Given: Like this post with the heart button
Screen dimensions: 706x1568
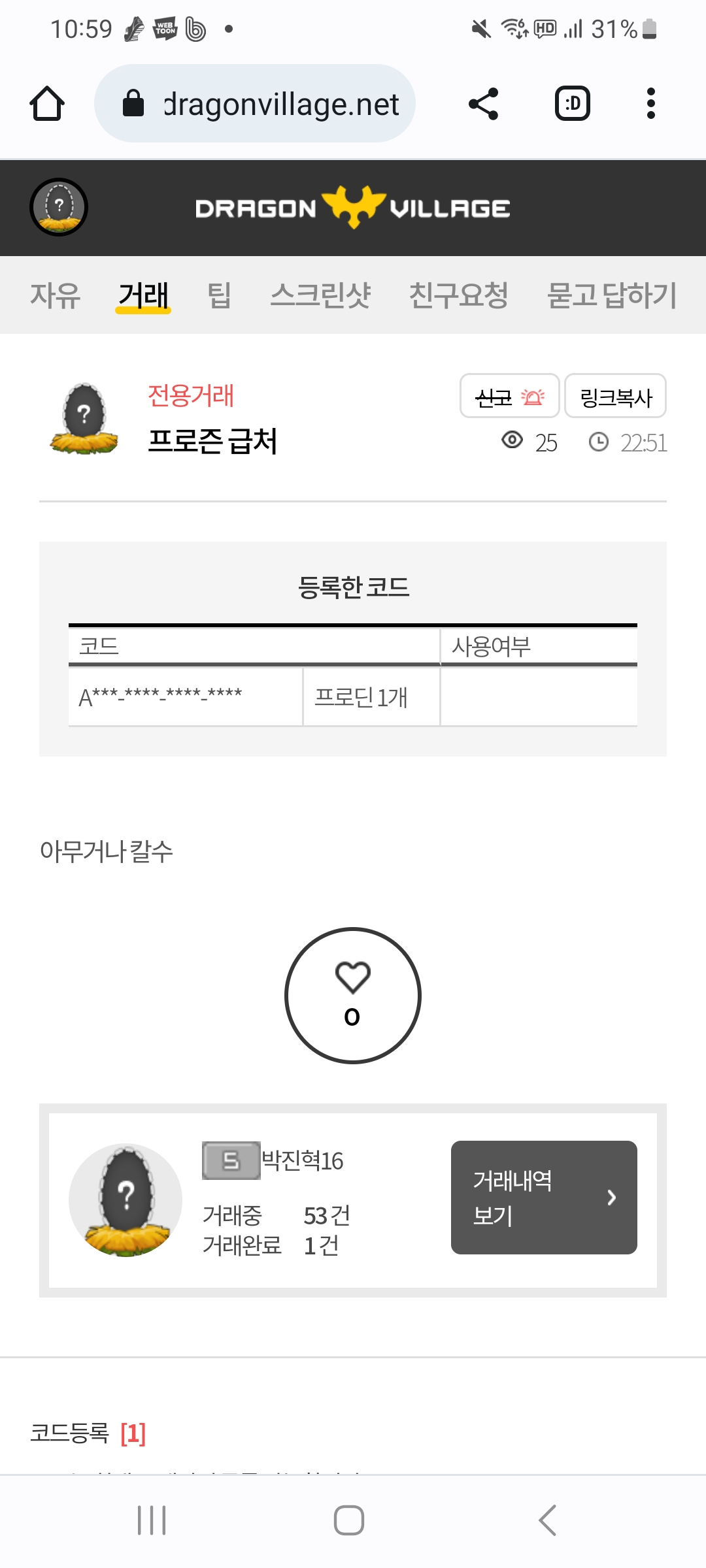Looking at the screenshot, I should 353,996.
